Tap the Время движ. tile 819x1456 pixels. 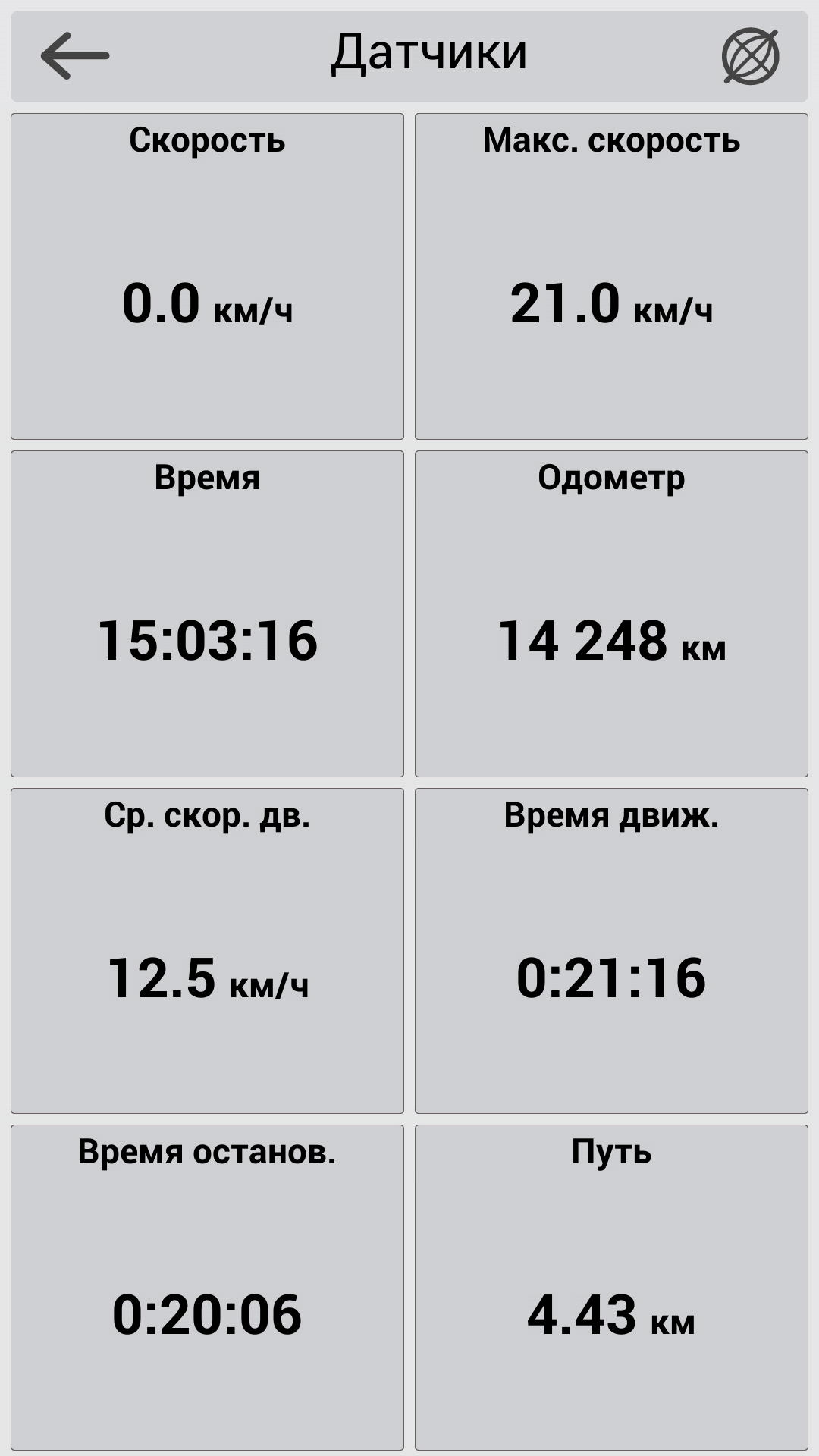[611, 951]
